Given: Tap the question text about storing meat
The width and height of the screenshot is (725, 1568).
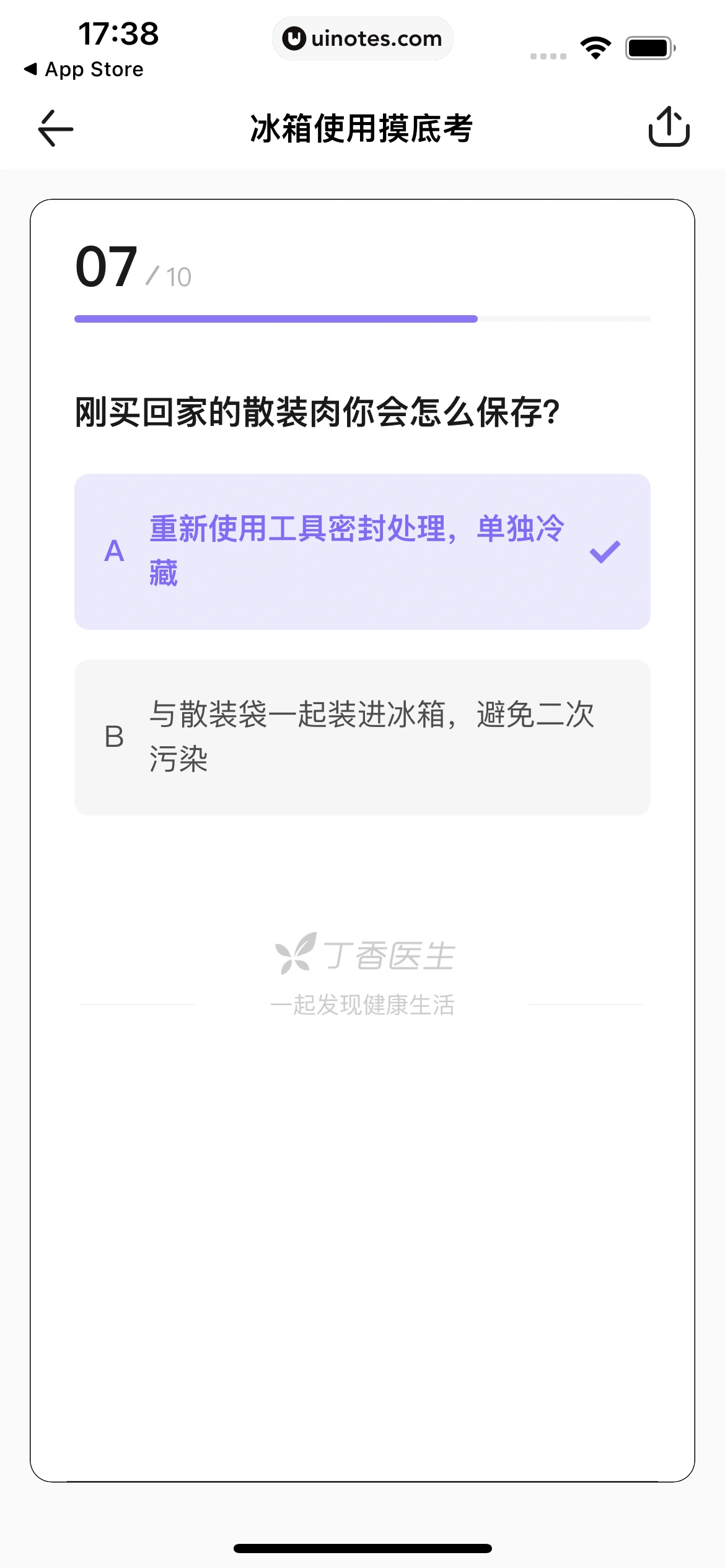Looking at the screenshot, I should coord(316,412).
